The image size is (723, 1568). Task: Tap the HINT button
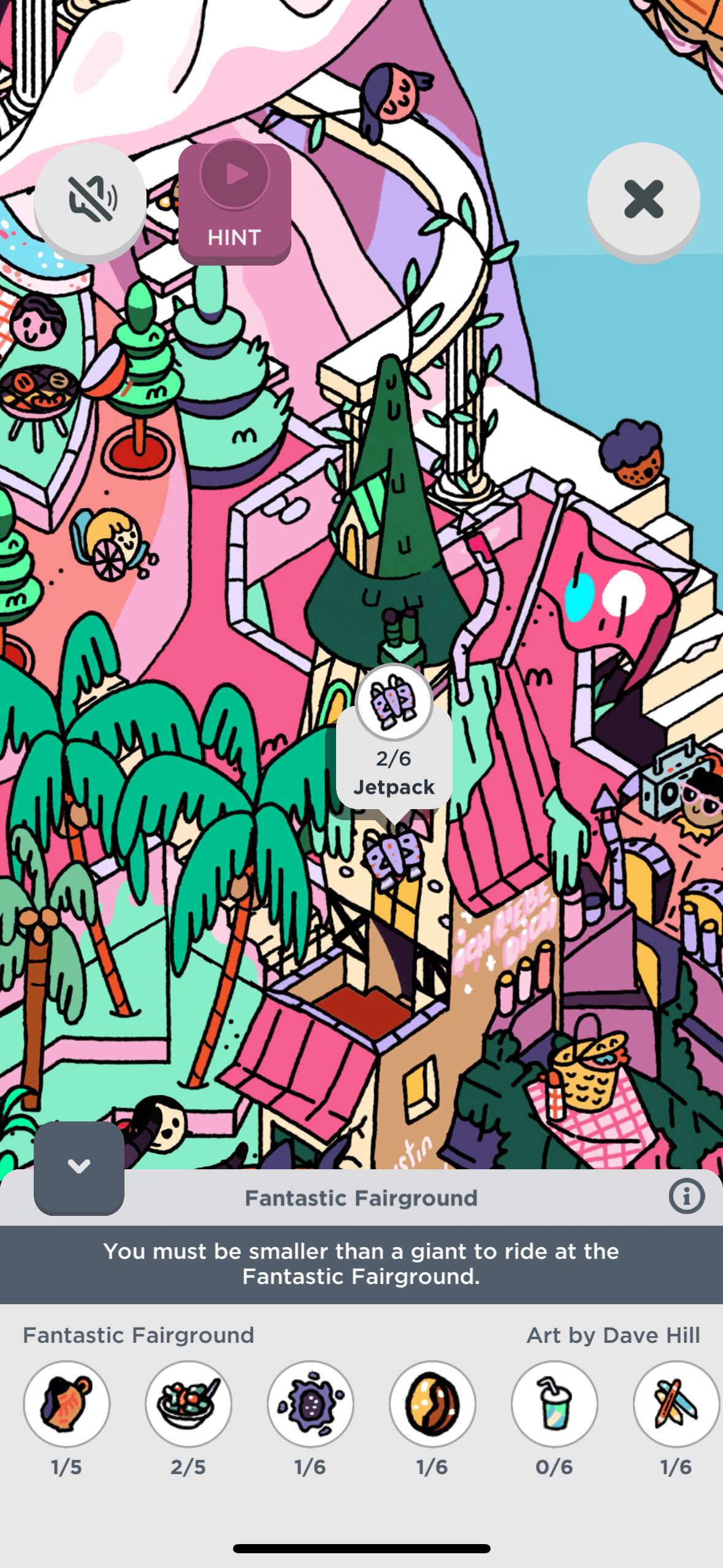point(234,203)
